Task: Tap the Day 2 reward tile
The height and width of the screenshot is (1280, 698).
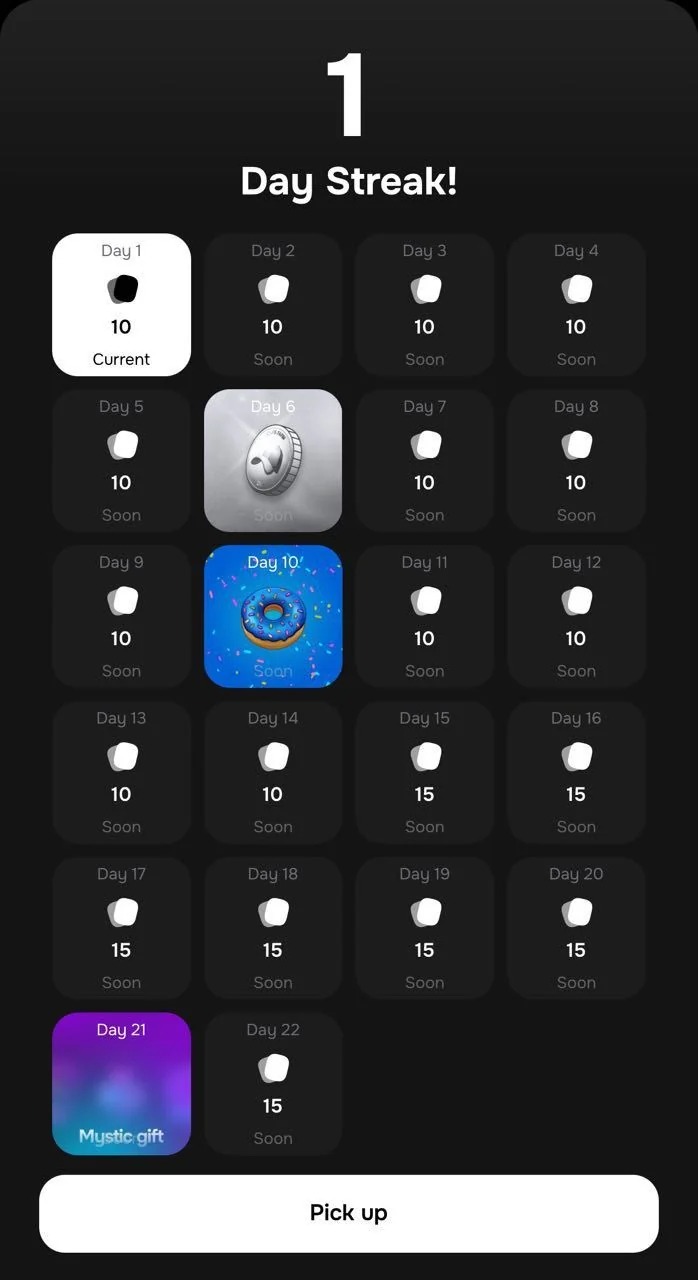Action: pyautogui.click(x=273, y=305)
